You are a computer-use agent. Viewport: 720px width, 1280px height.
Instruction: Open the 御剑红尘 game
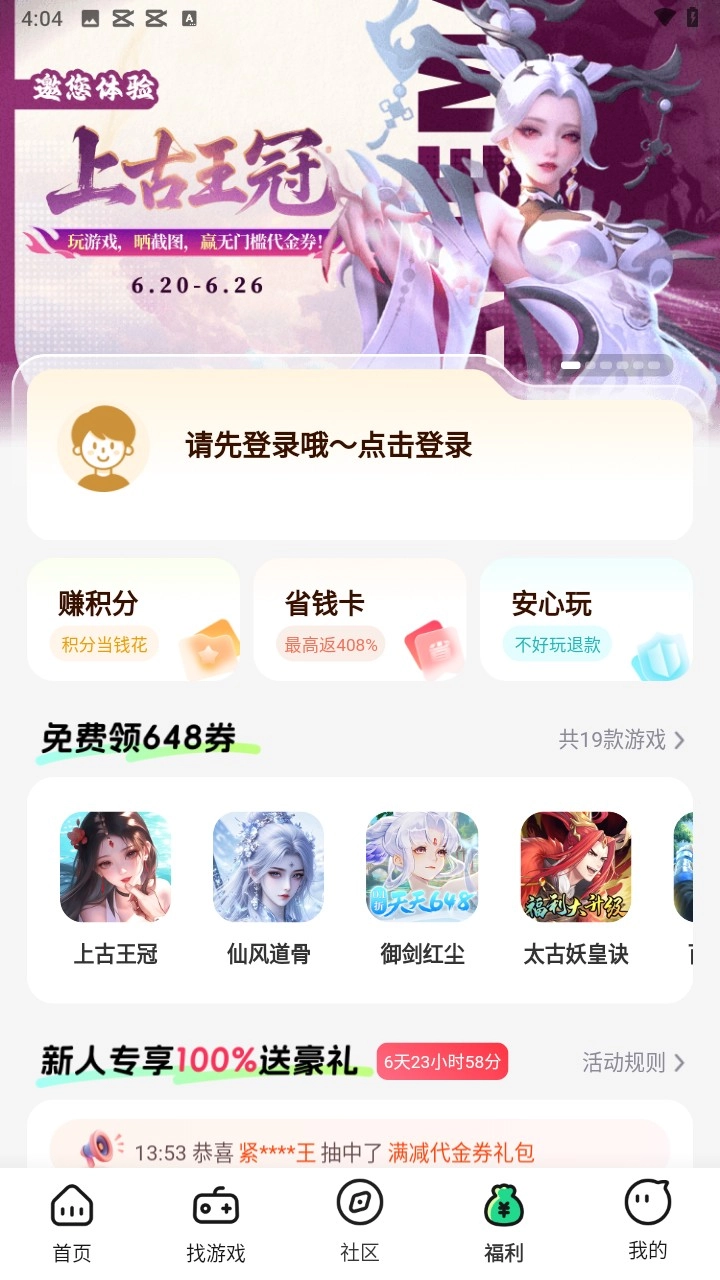pos(422,868)
